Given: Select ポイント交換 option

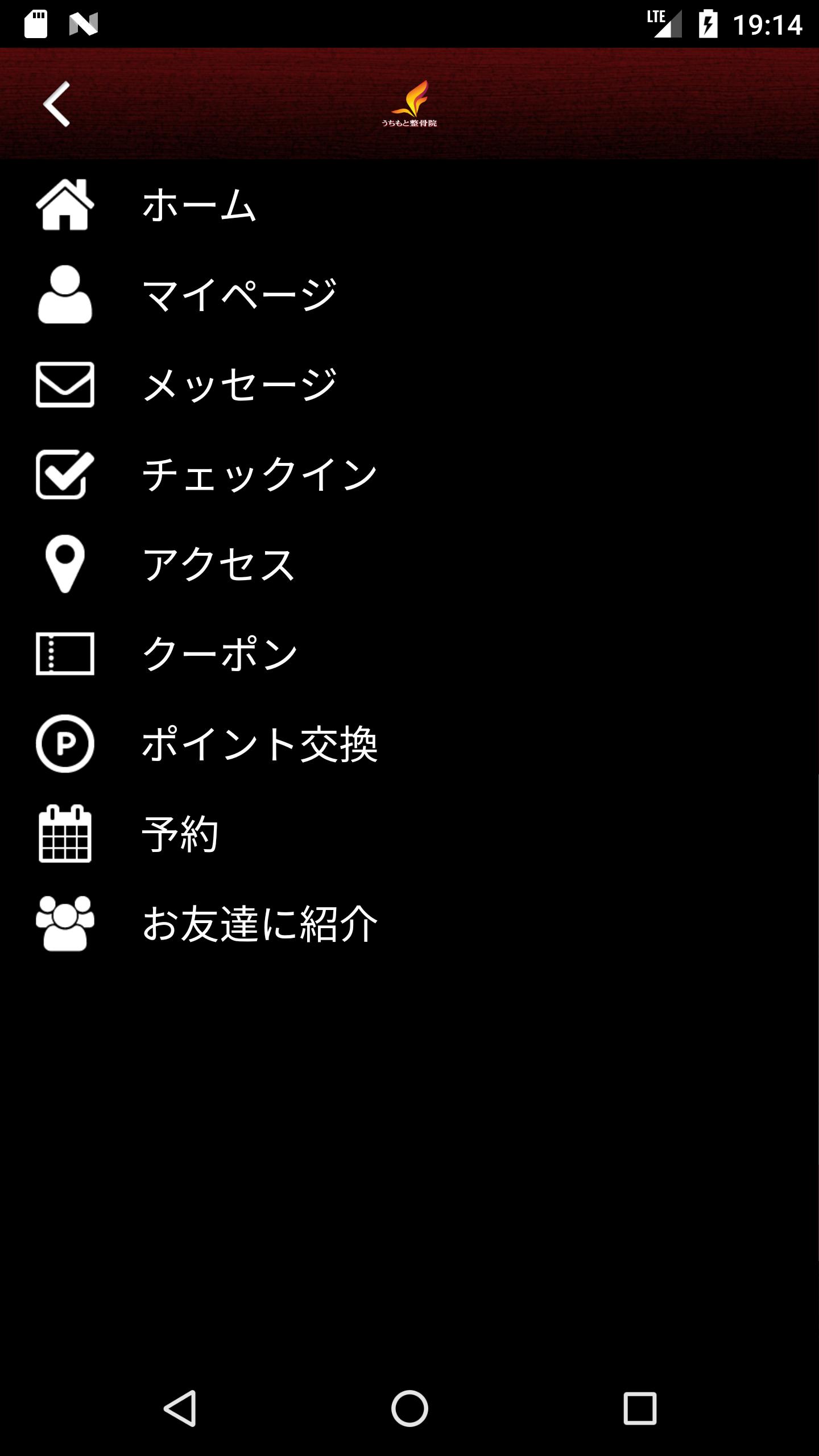Looking at the screenshot, I should 259,744.
